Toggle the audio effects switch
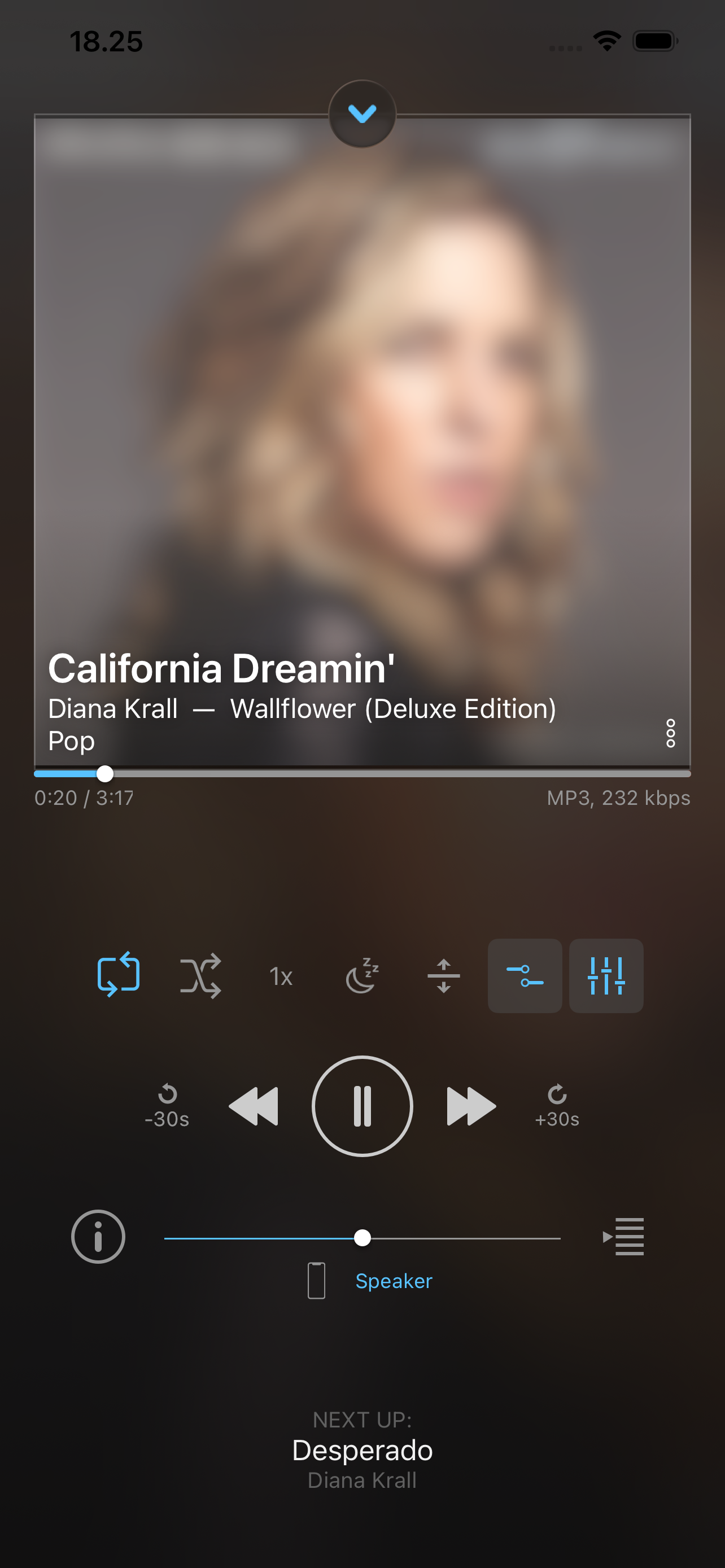Viewport: 725px width, 1568px height. (525, 976)
